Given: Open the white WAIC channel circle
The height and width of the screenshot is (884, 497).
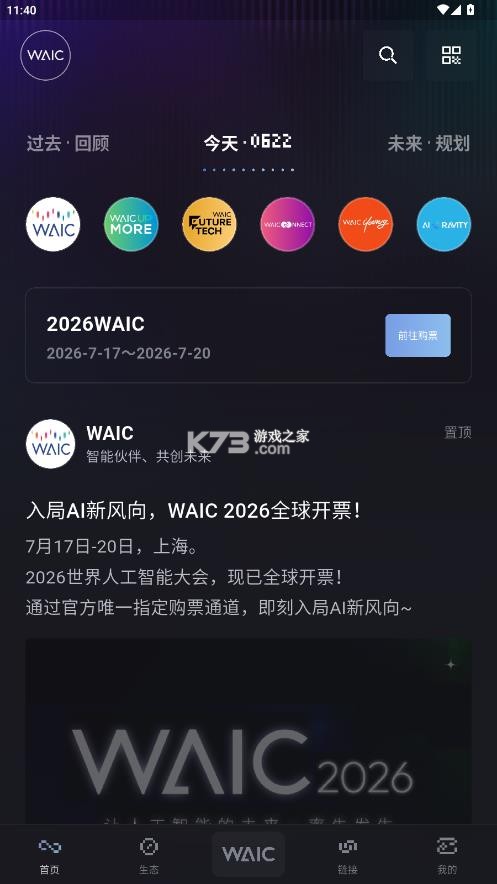Looking at the screenshot, I should (x=53, y=224).
